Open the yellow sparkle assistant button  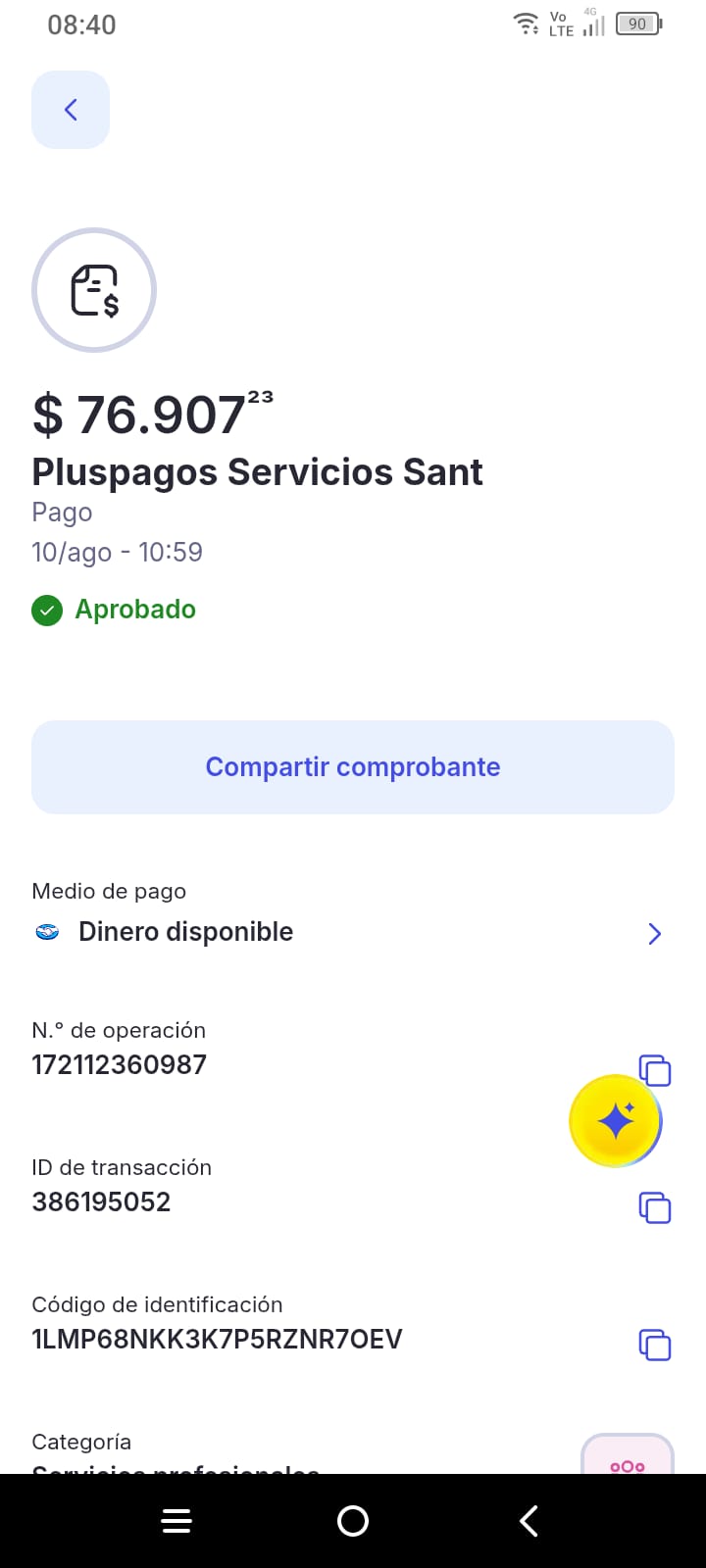[x=616, y=1121]
